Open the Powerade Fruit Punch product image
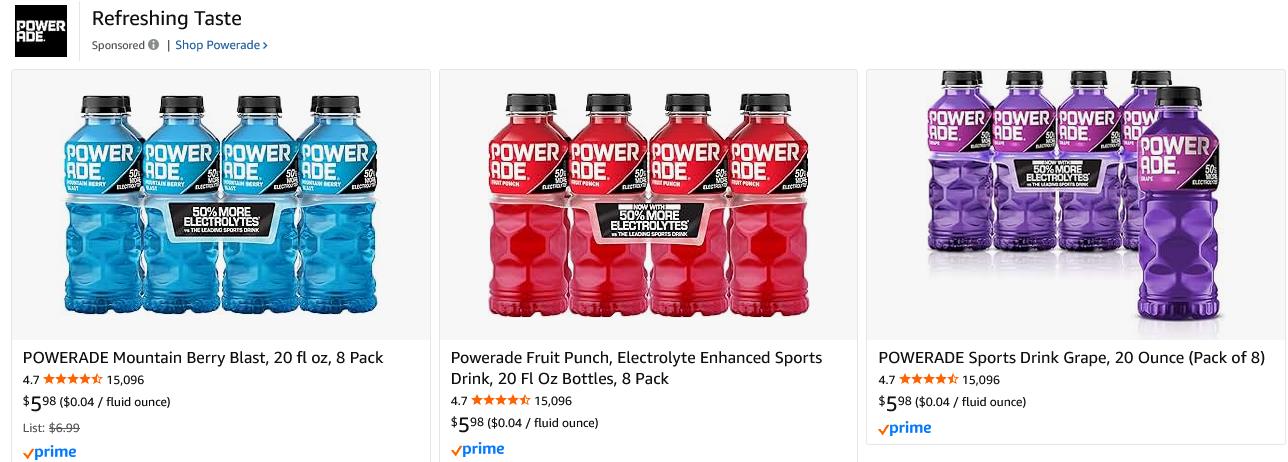This screenshot has width=1288, height=462. click(x=648, y=205)
